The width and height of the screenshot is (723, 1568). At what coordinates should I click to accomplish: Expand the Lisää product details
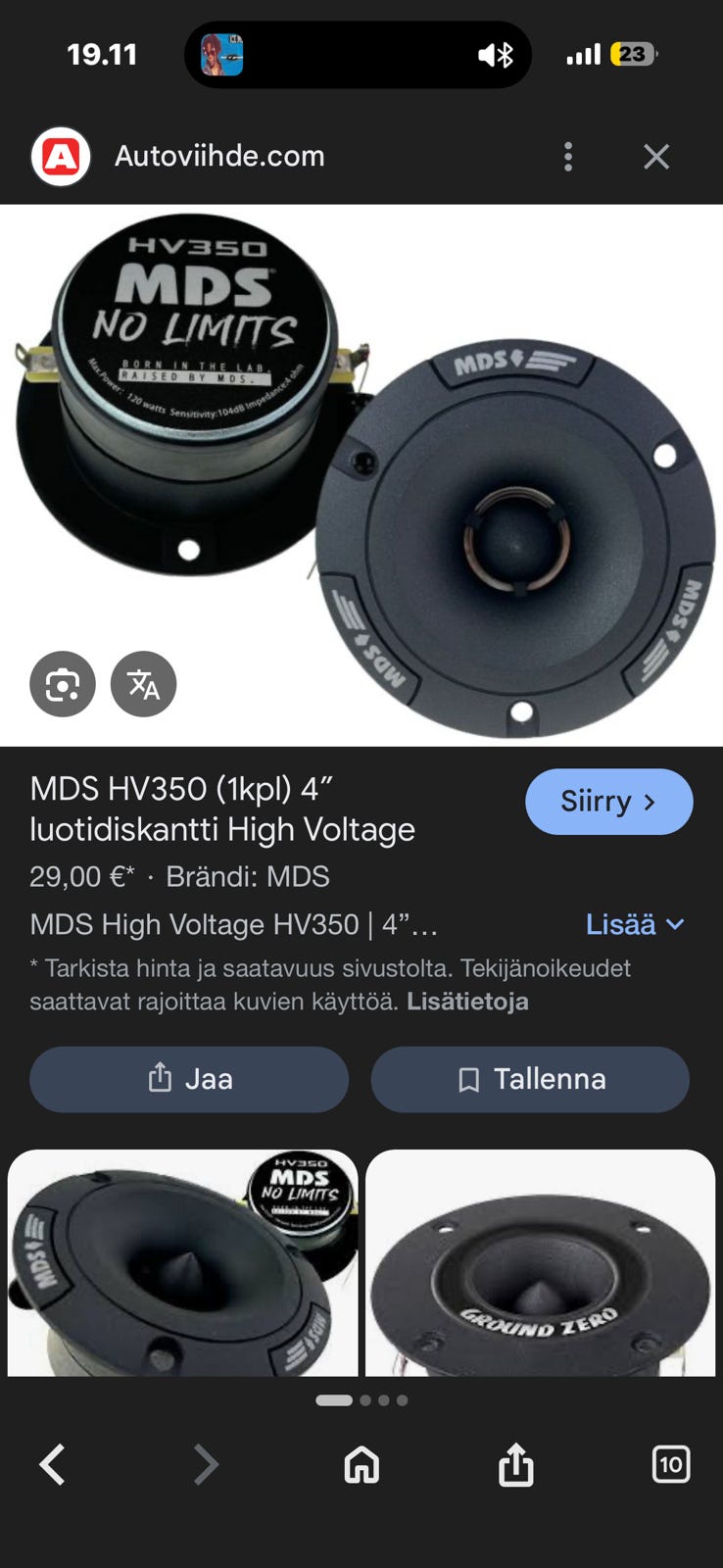coord(634,923)
